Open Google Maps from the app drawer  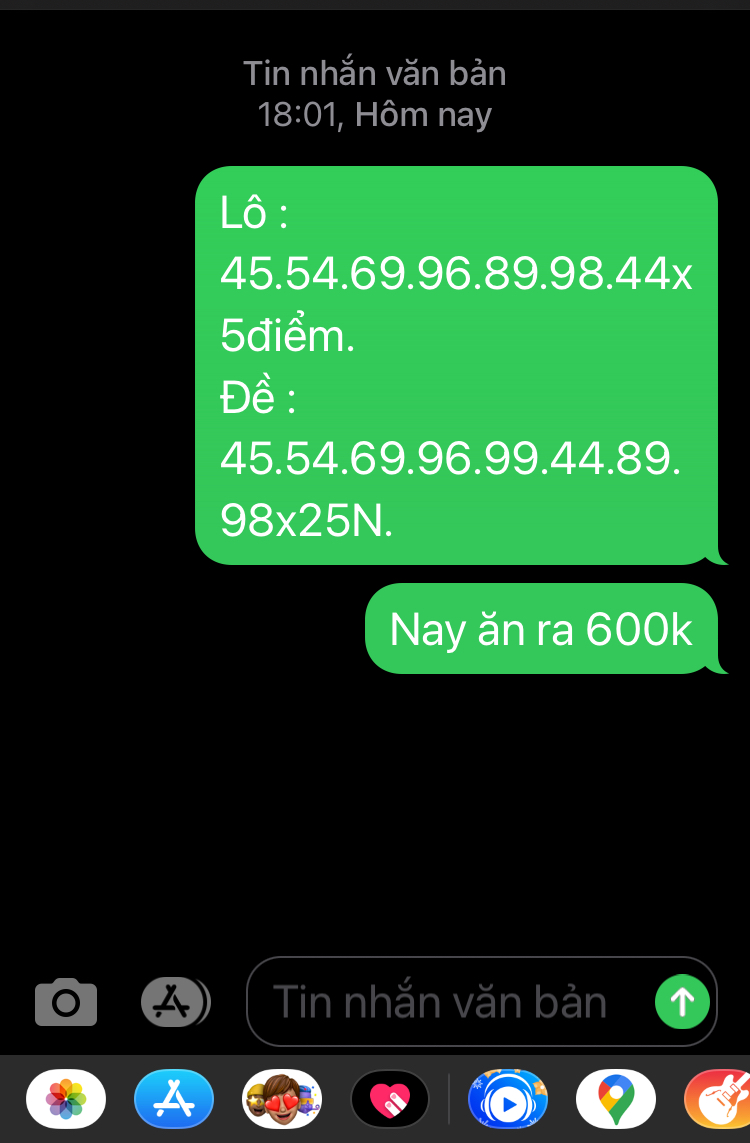coord(616,1099)
